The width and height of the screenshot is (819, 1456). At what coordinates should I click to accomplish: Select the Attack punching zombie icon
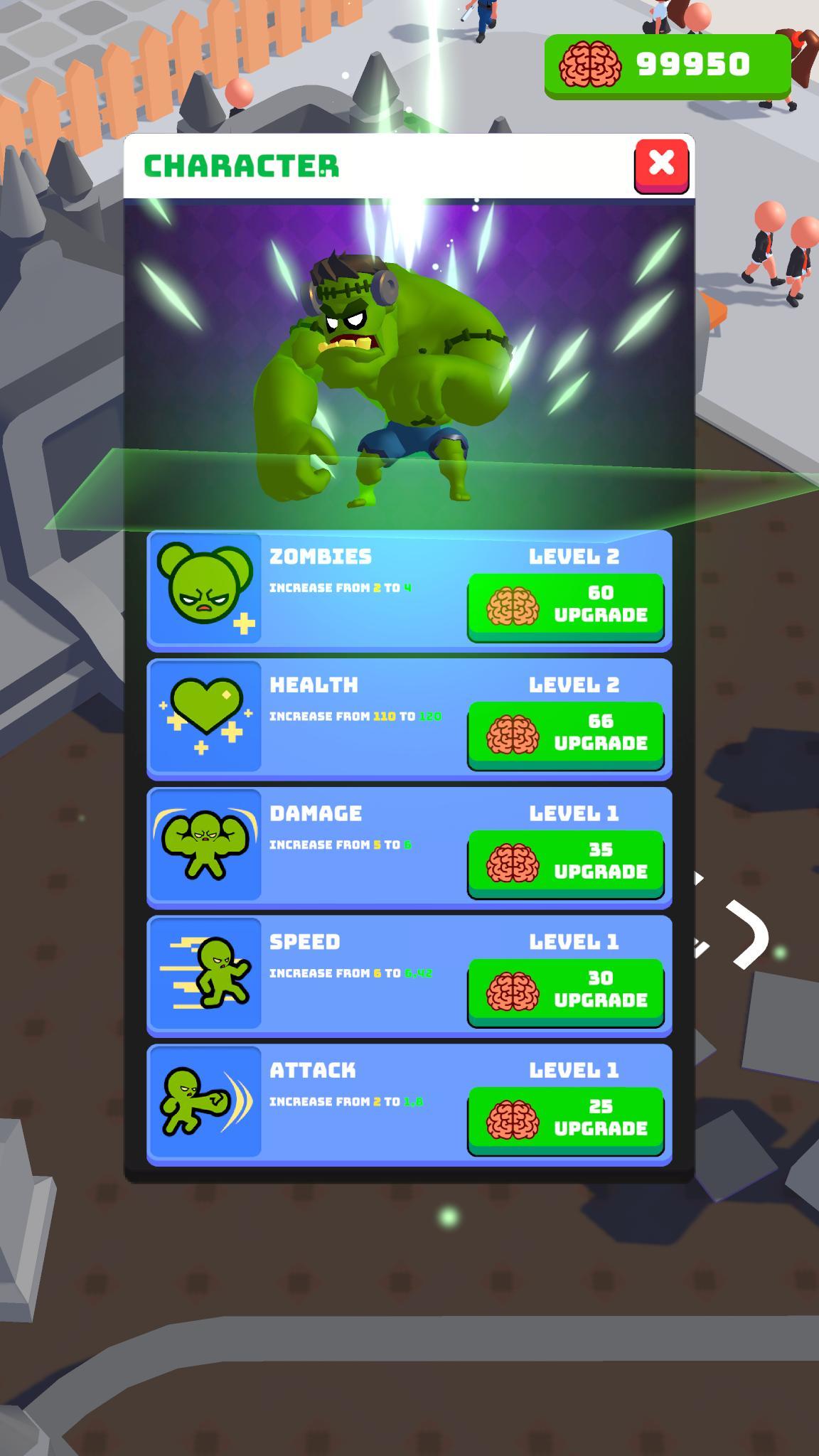tap(205, 1103)
